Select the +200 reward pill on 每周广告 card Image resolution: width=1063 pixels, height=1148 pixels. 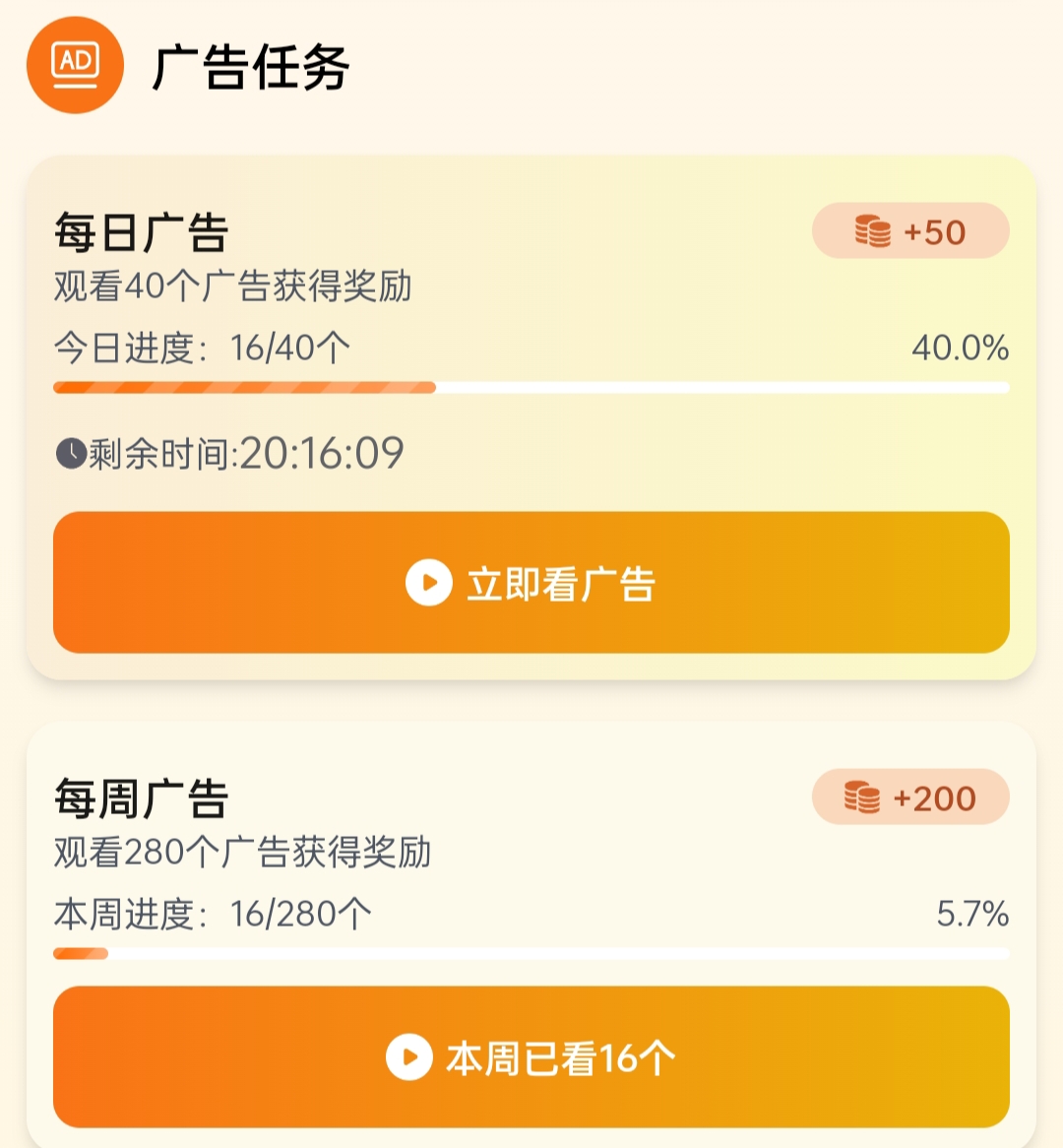click(909, 799)
